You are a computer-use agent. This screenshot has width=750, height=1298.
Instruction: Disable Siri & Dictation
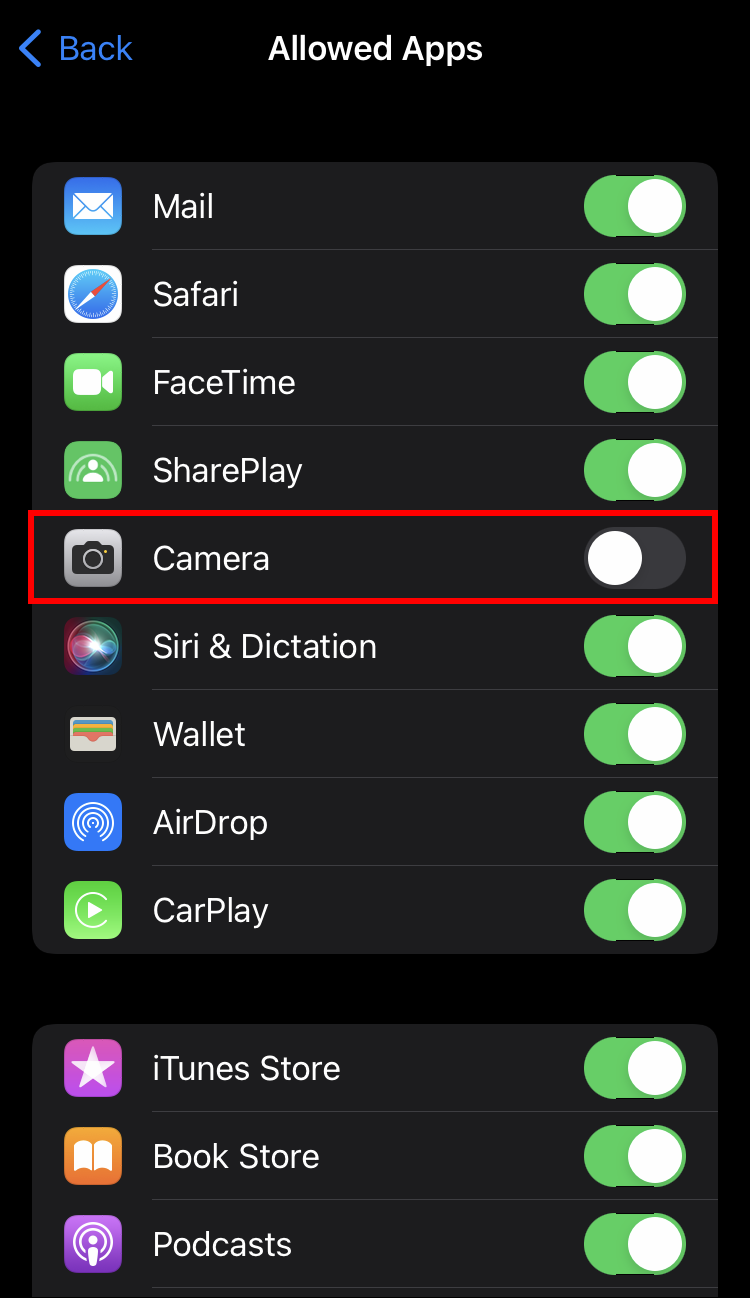[634, 647]
